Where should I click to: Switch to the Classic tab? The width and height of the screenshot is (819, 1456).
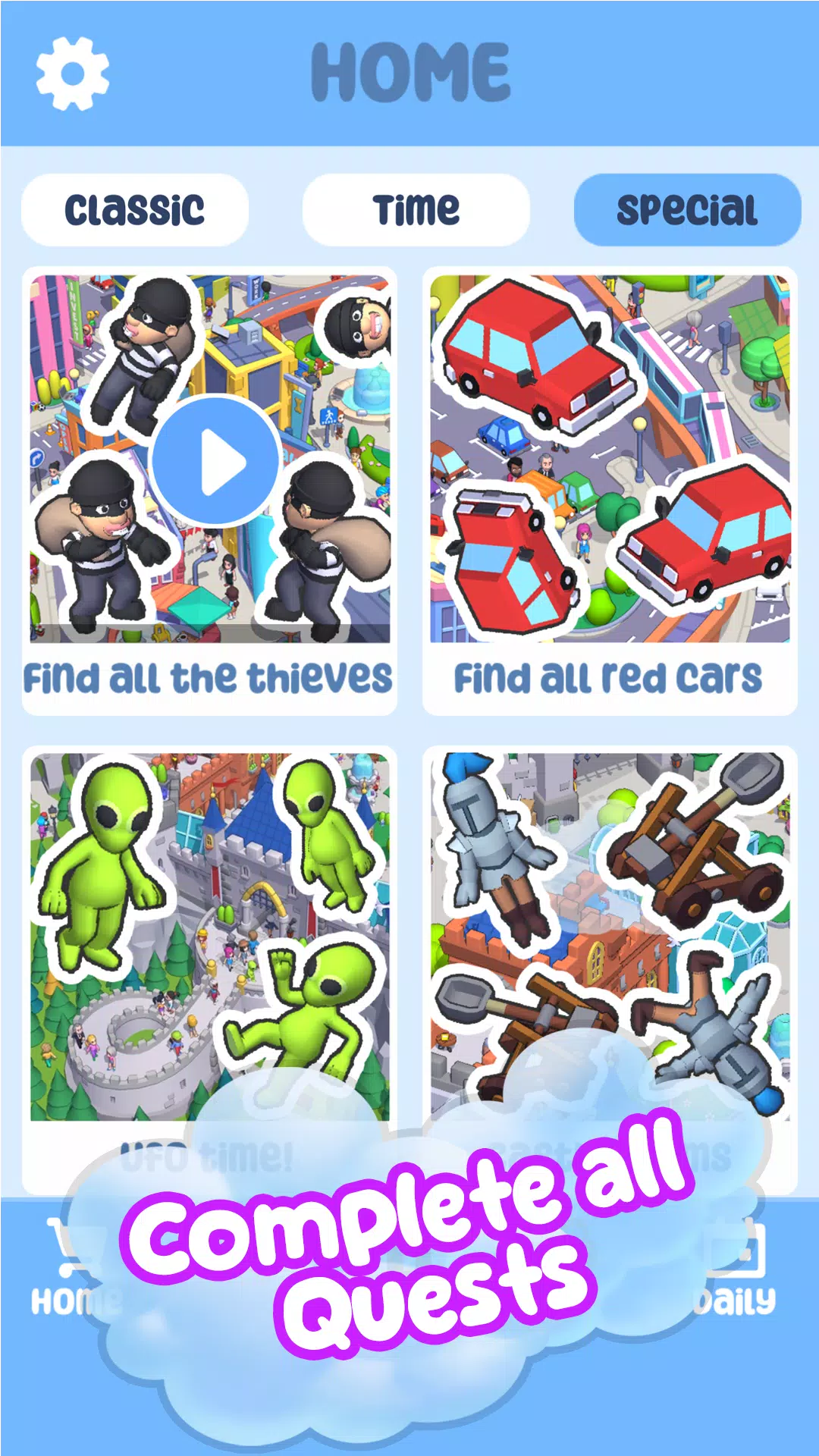[x=135, y=210]
